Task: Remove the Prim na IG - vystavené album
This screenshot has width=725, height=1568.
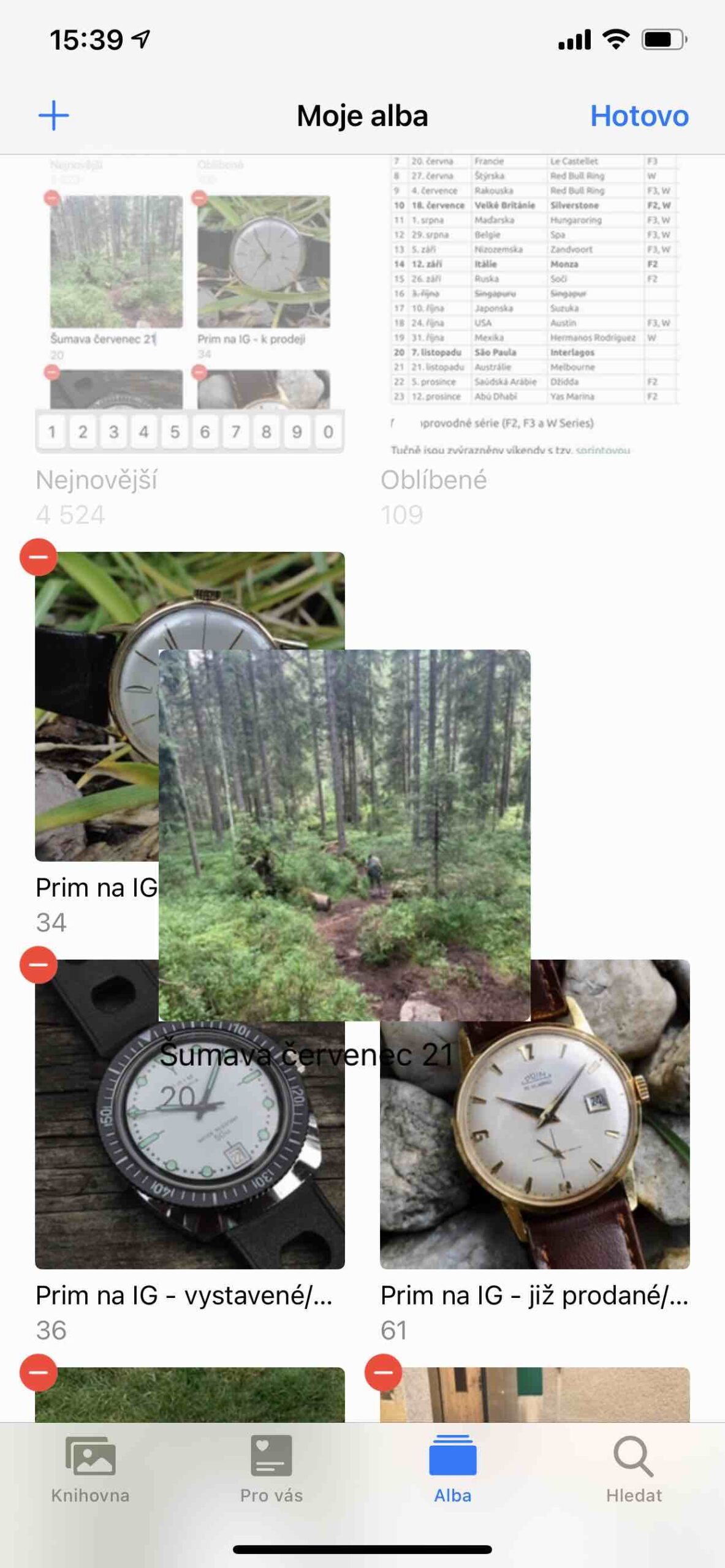Action: tap(39, 965)
